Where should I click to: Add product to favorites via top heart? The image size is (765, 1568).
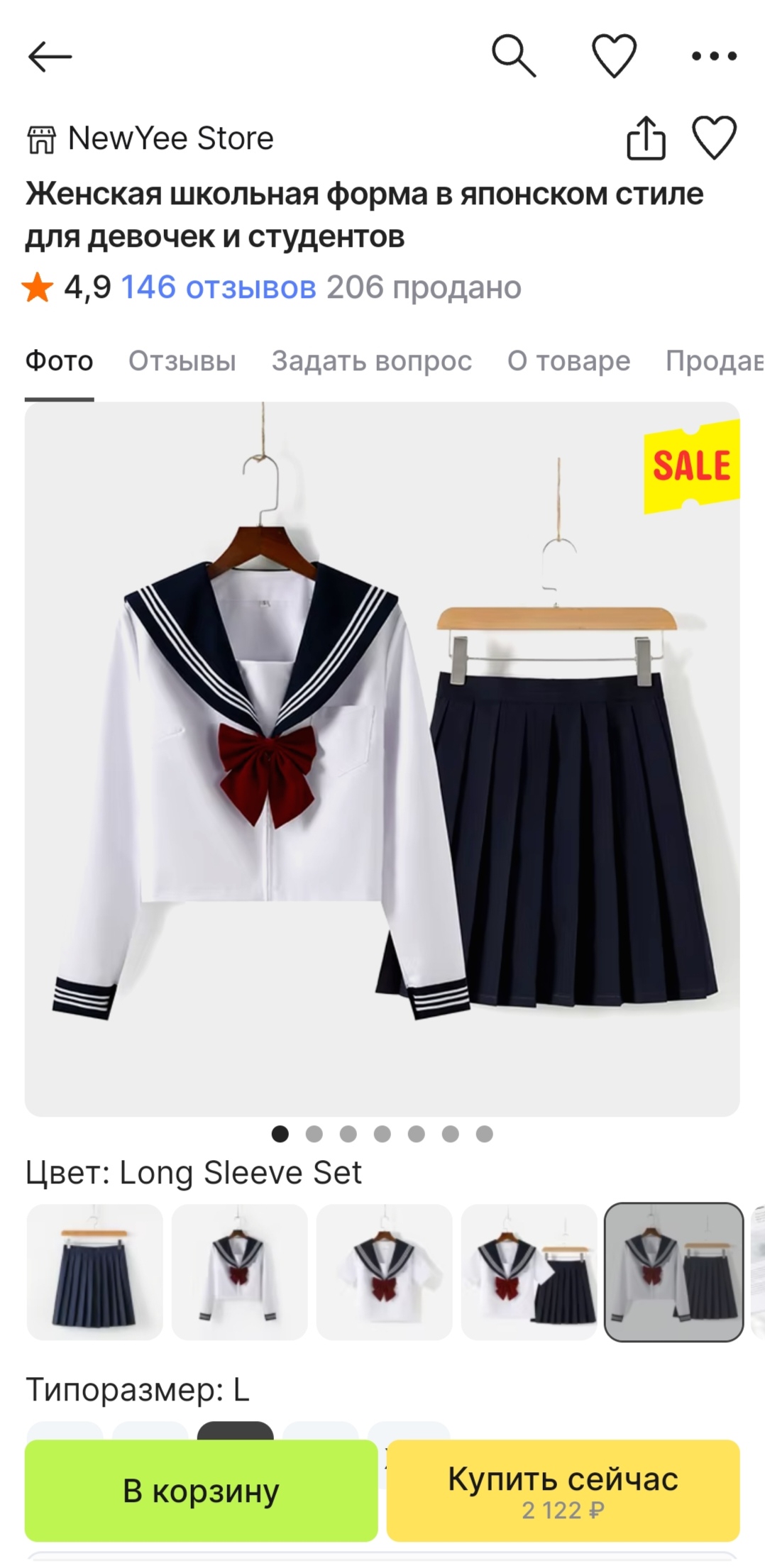click(614, 56)
